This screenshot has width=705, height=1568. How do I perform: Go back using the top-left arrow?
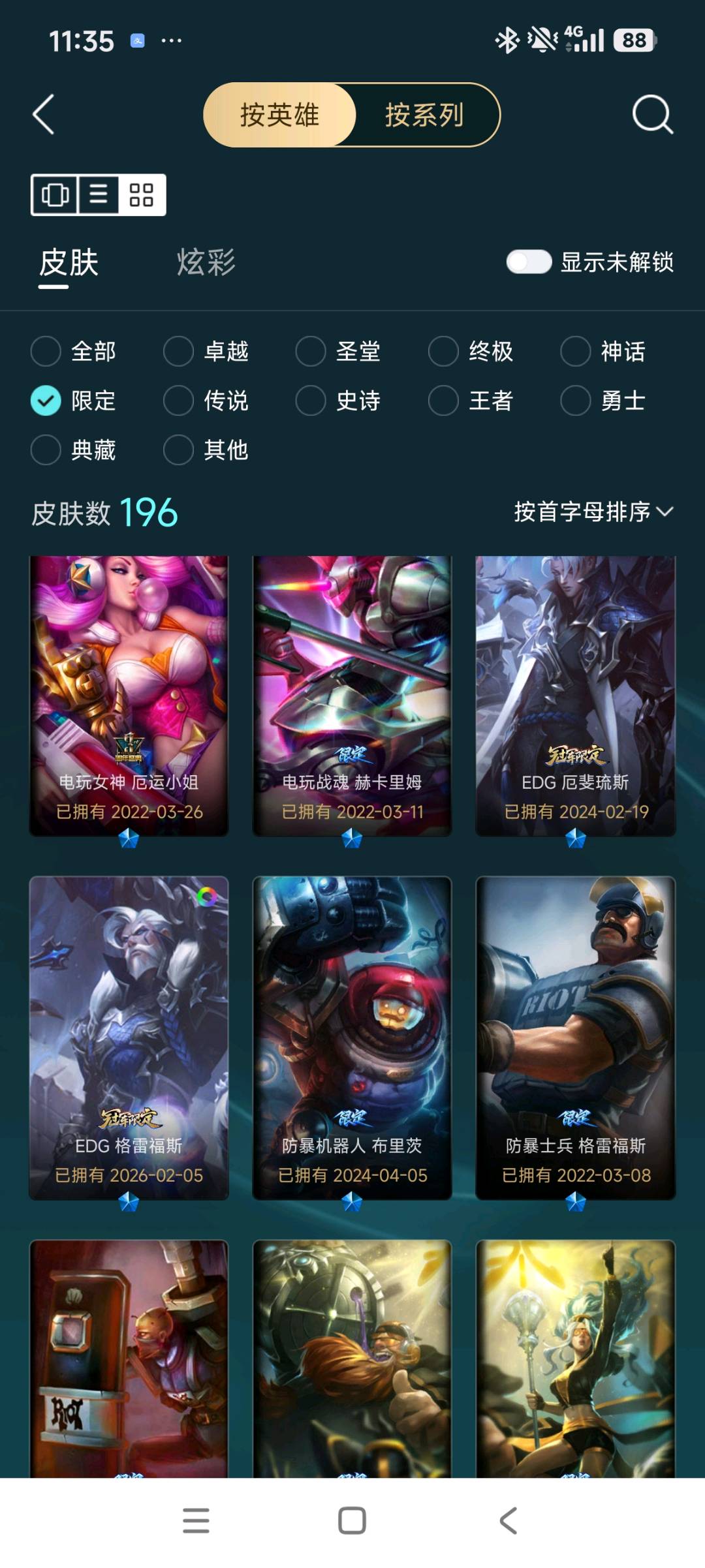tap(43, 115)
